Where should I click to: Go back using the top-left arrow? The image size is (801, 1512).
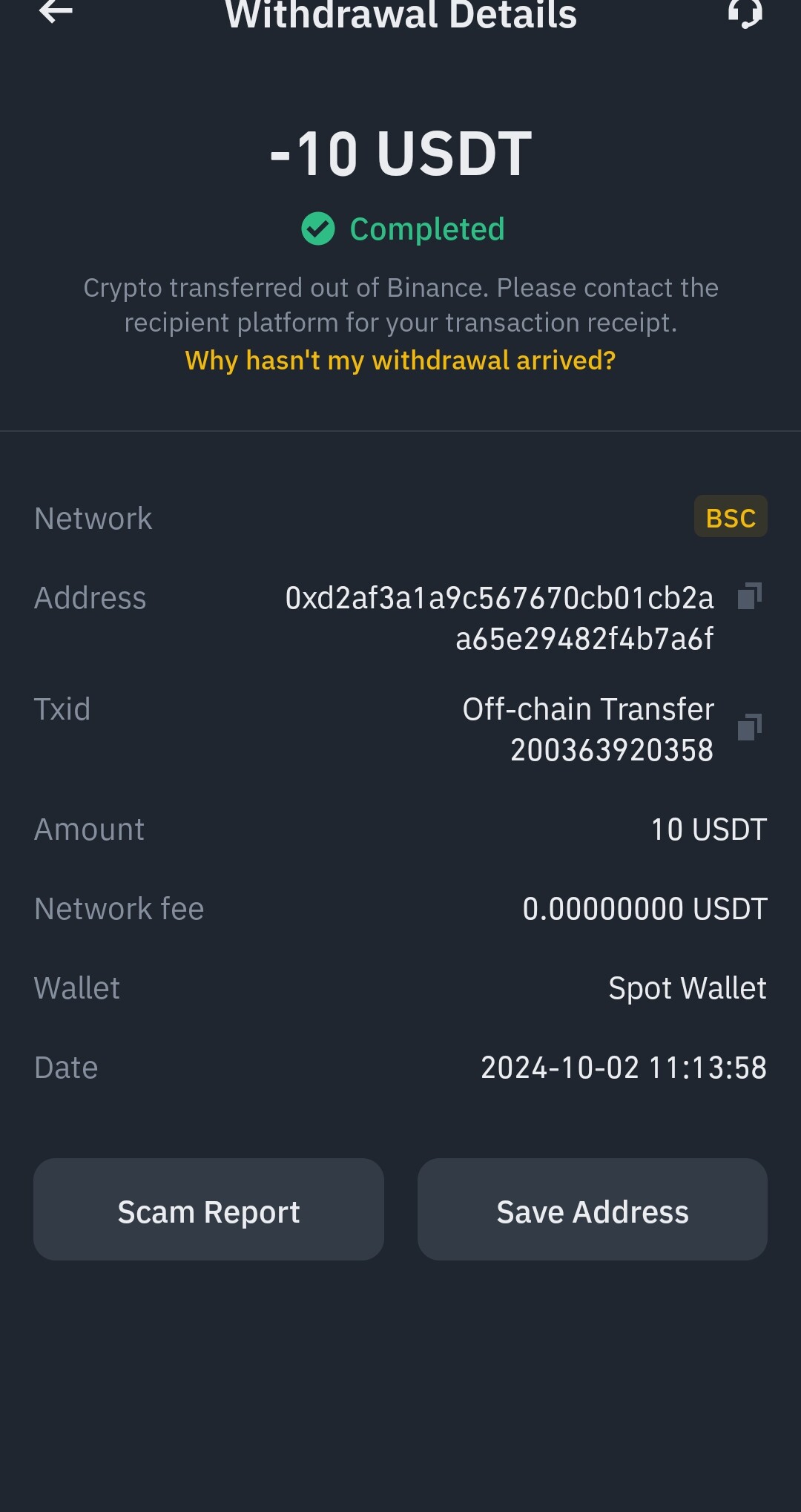tap(56, 10)
